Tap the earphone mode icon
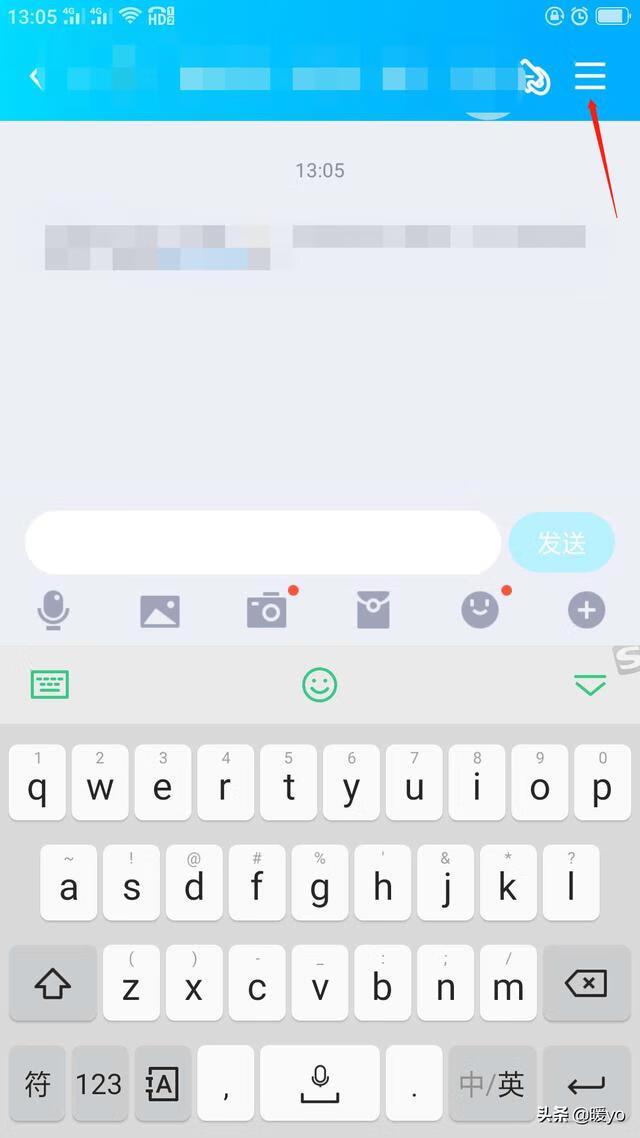This screenshot has width=640, height=1138. click(x=535, y=78)
